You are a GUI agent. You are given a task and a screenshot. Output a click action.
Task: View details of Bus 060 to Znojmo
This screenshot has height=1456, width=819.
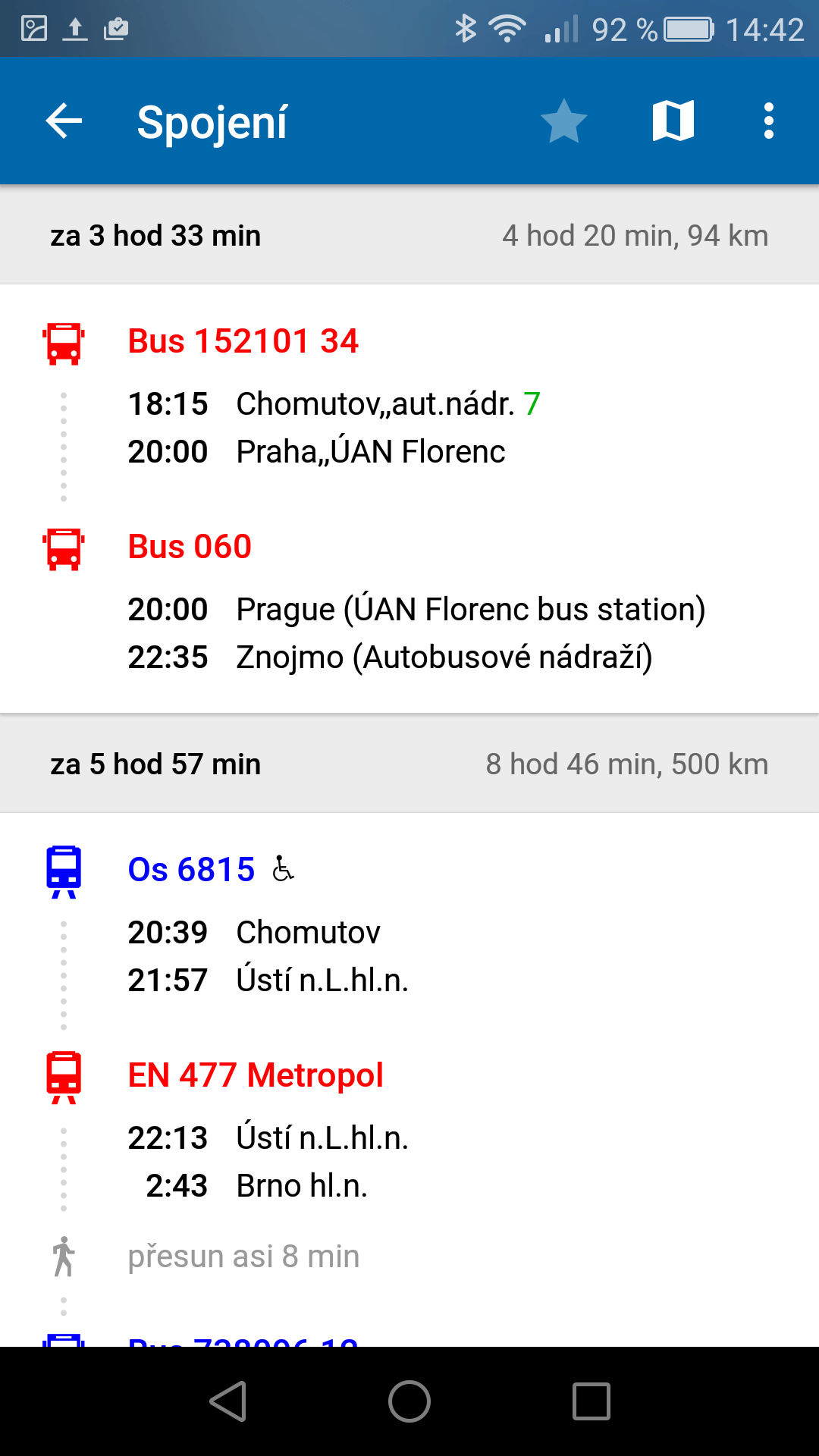[190, 547]
